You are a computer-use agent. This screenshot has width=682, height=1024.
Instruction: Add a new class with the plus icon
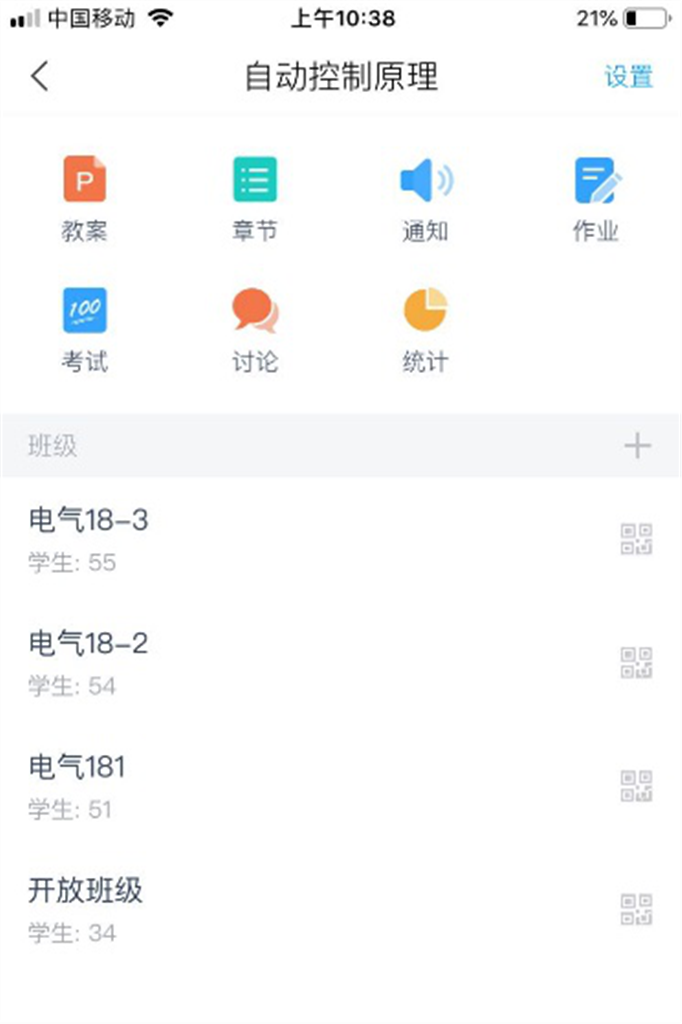[x=637, y=446]
